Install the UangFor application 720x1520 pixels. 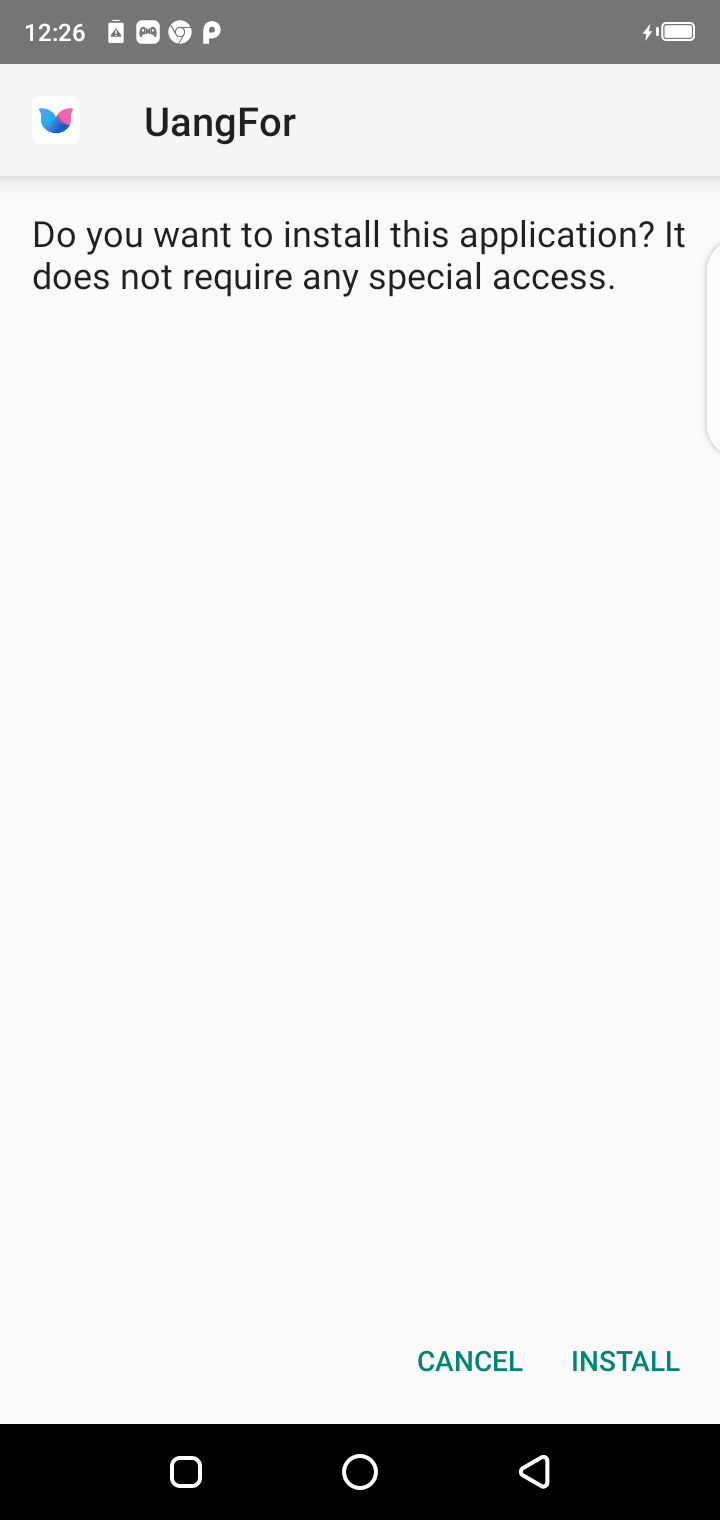625,1361
